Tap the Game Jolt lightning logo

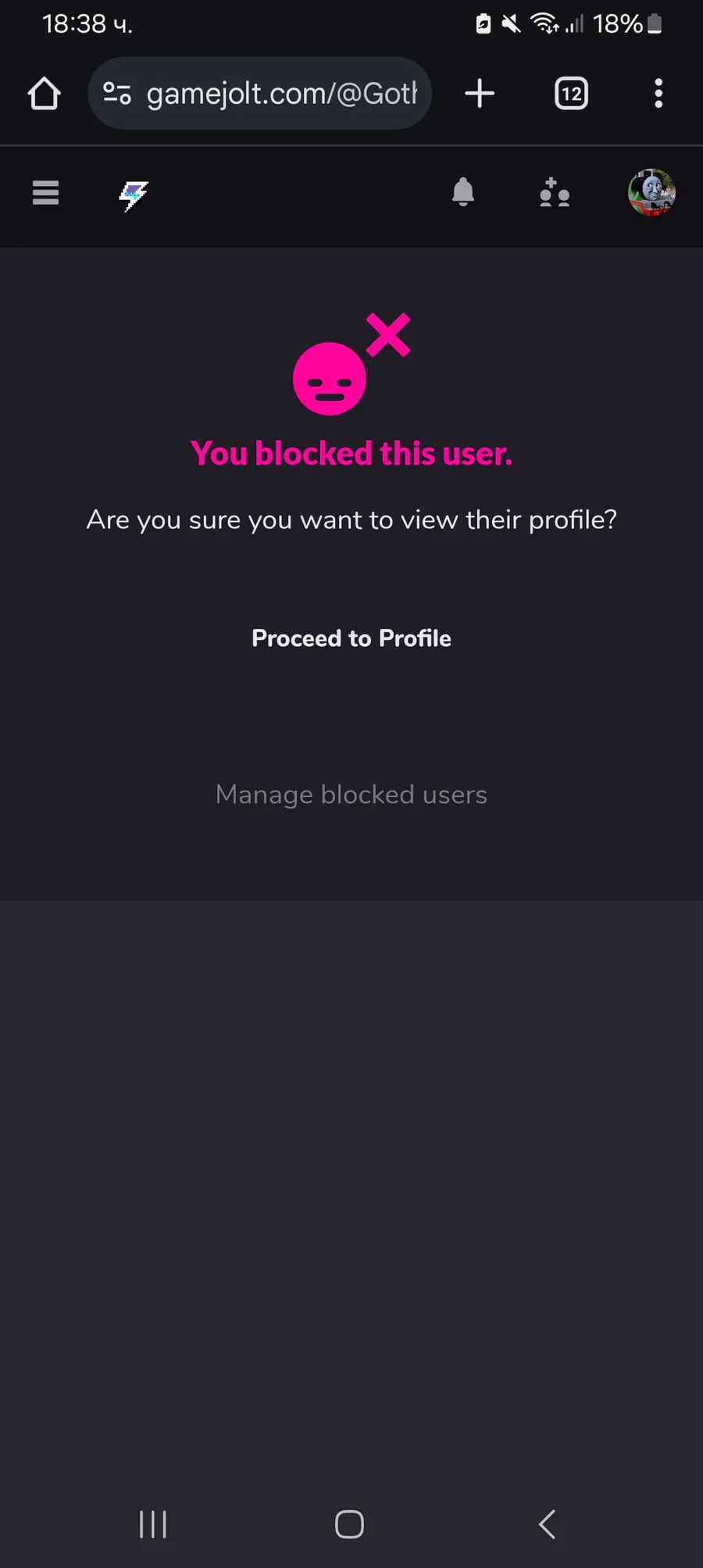[134, 195]
